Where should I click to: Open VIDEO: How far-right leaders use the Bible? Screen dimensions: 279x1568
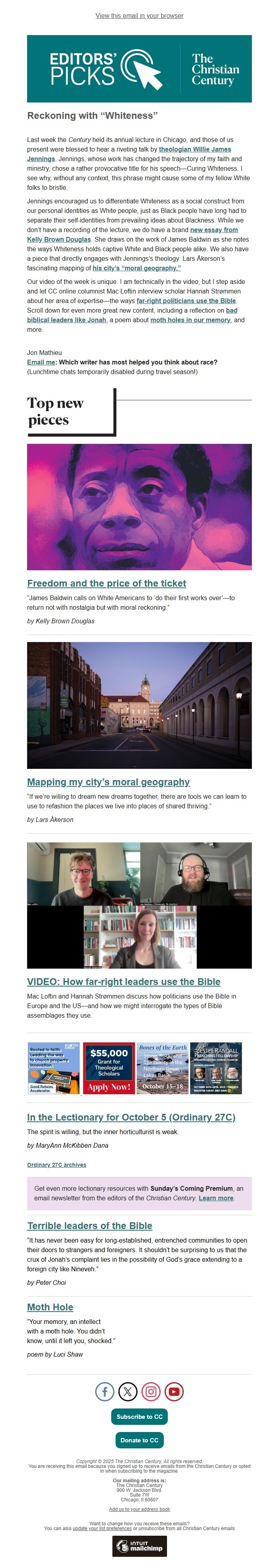point(124,981)
